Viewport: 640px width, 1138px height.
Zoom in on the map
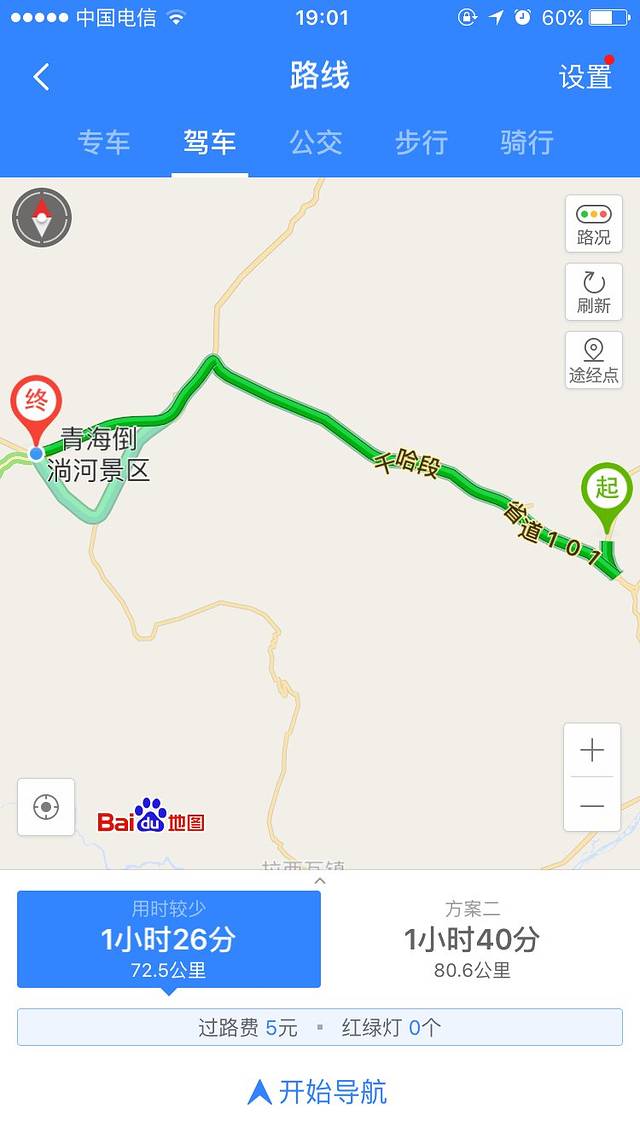(x=592, y=750)
